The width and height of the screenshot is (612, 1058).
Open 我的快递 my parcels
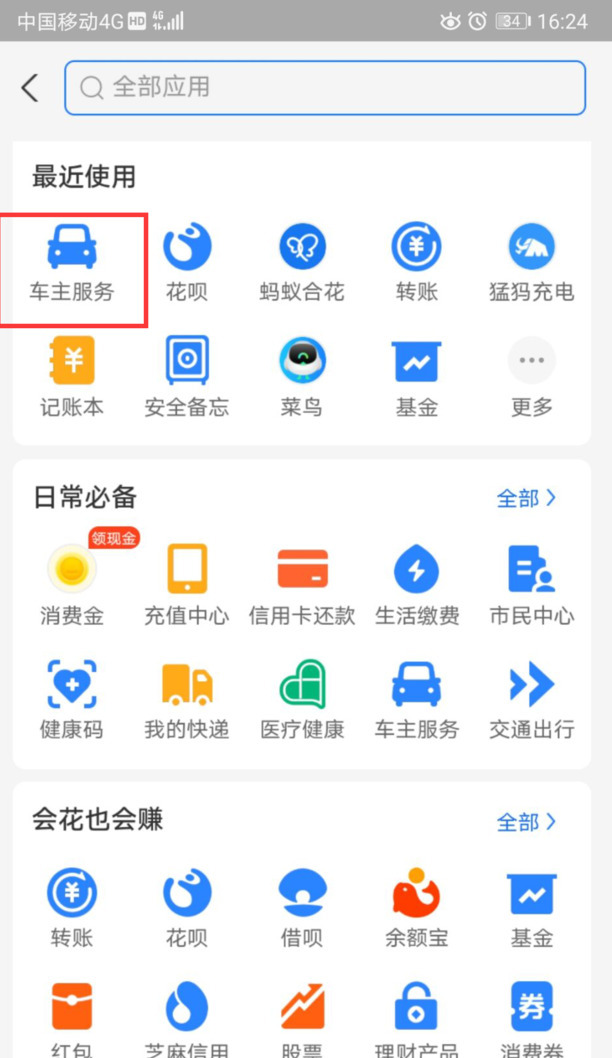click(187, 698)
